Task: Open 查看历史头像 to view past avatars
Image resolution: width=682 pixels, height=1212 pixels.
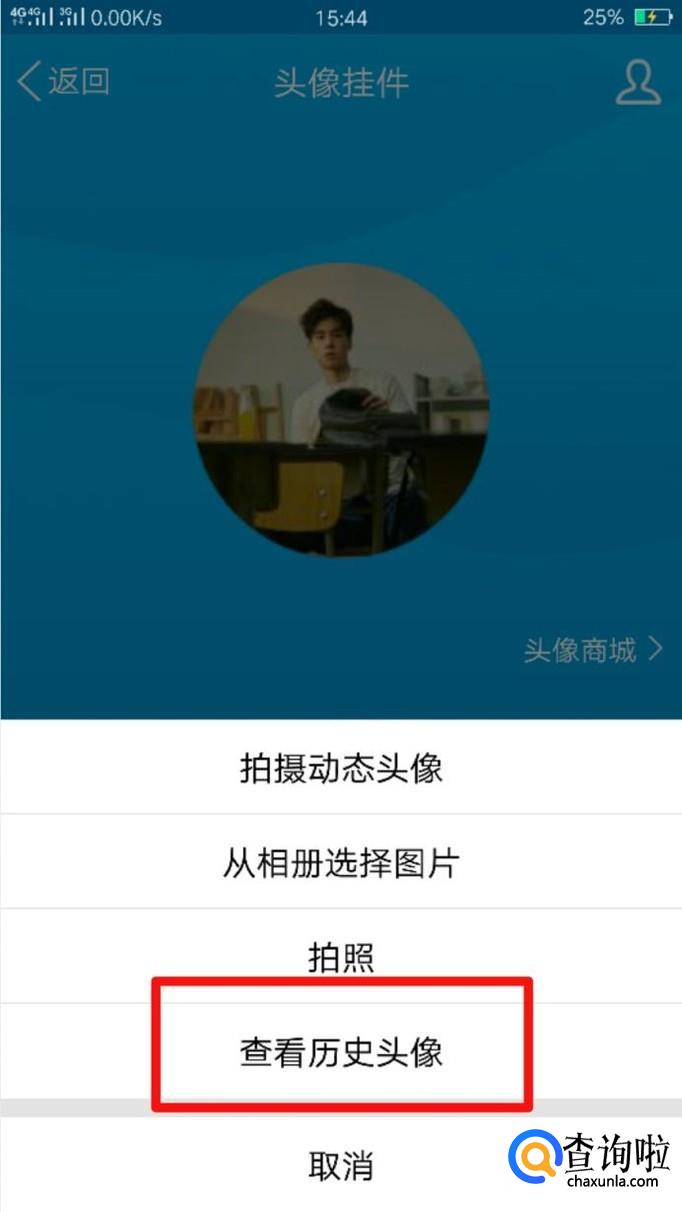Action: (x=341, y=1052)
